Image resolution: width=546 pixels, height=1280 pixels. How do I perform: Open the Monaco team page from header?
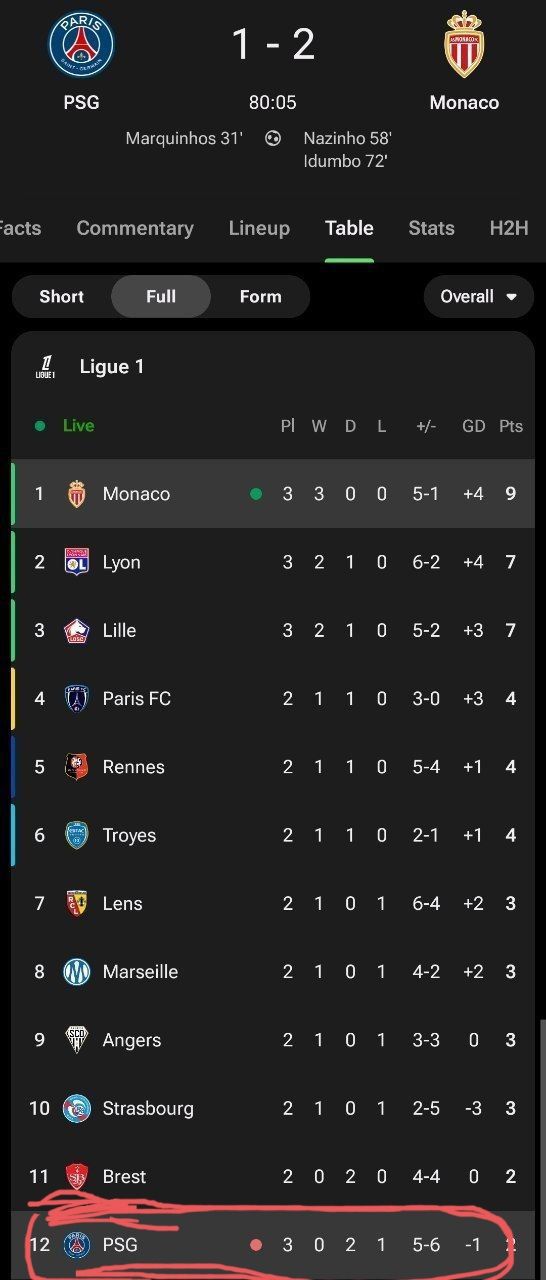point(464,61)
